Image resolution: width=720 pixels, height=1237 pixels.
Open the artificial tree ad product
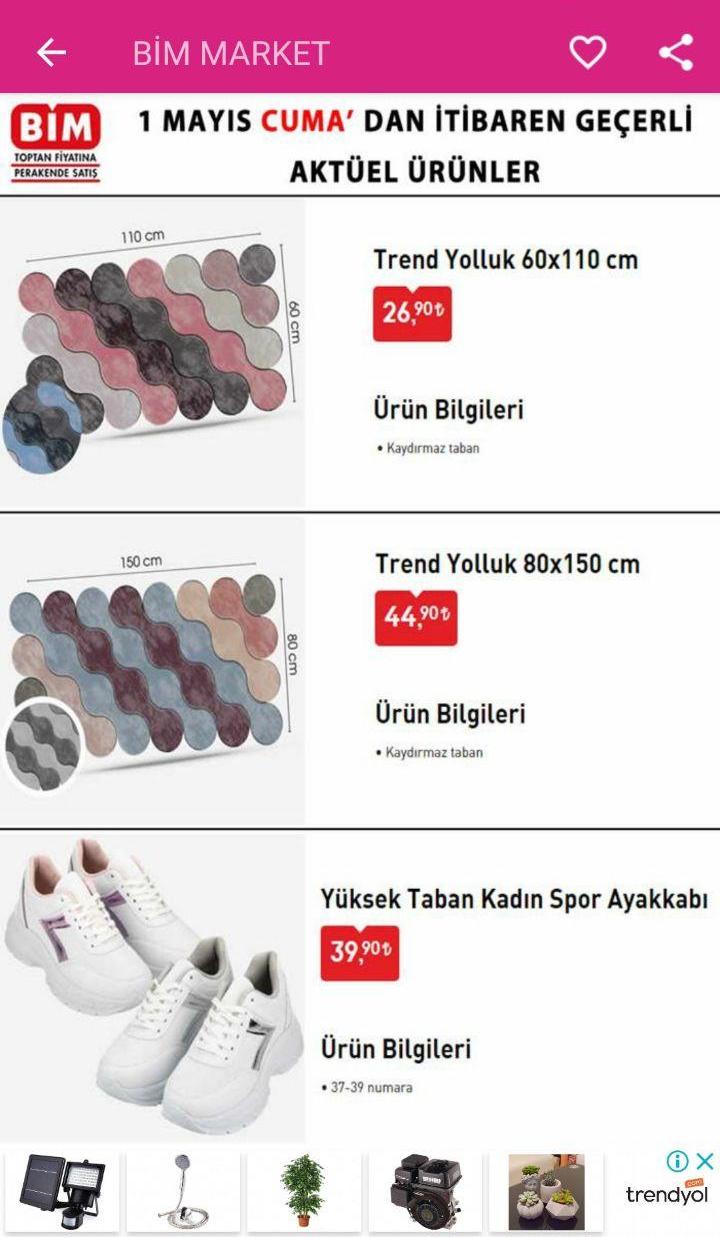(304, 1191)
